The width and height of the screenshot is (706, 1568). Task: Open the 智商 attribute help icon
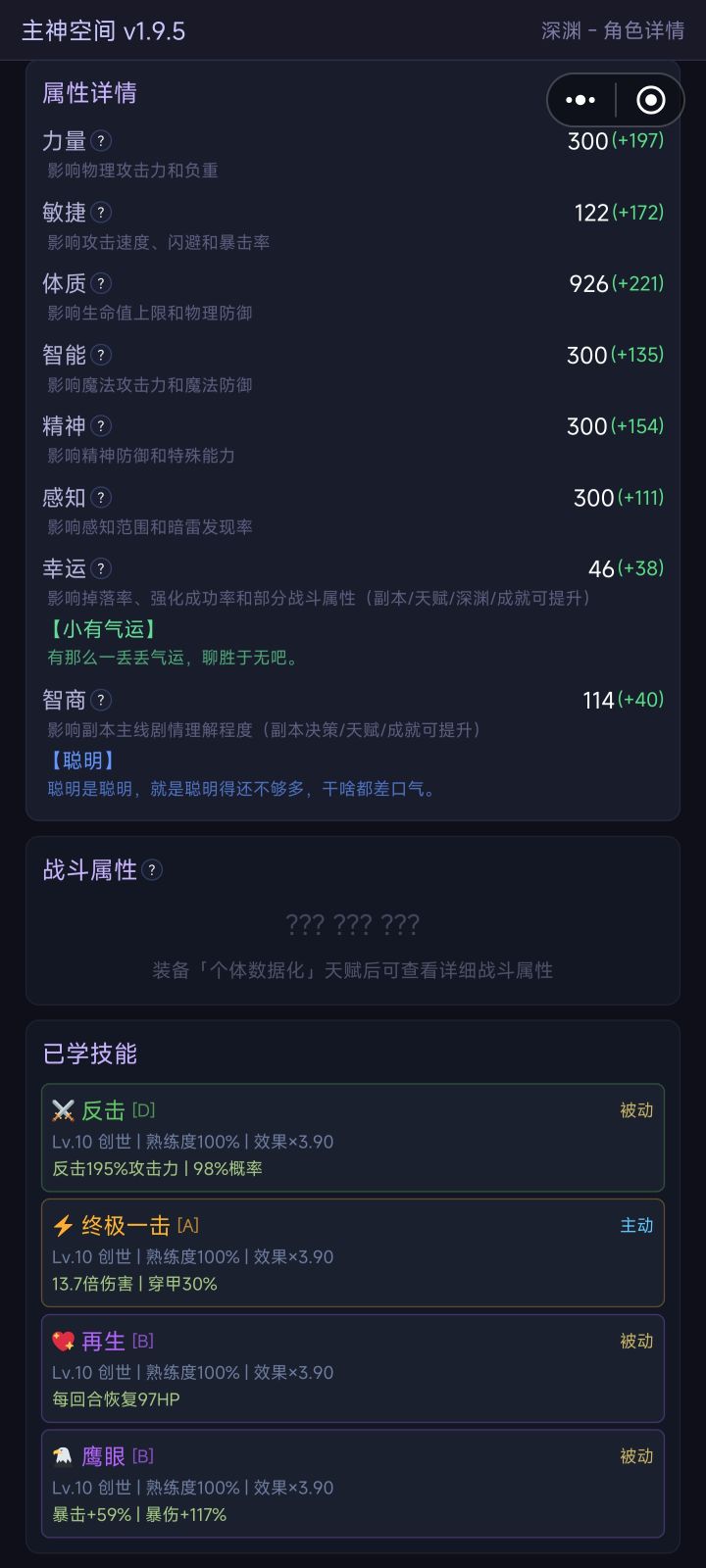point(101,700)
